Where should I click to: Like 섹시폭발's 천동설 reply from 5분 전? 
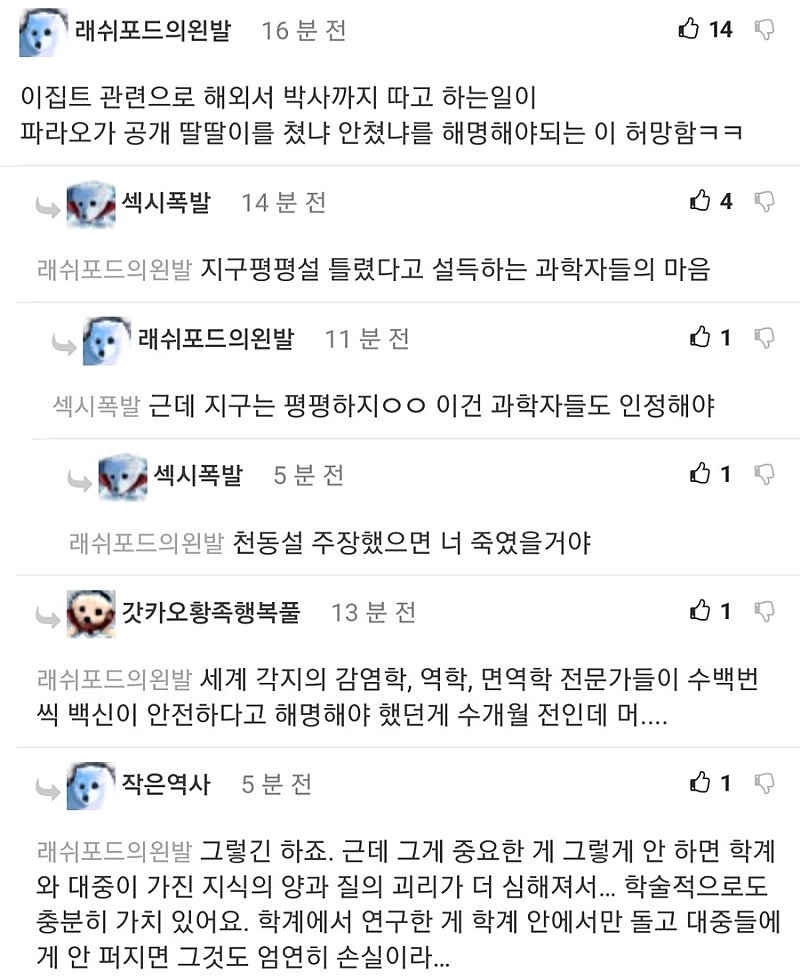(x=700, y=473)
